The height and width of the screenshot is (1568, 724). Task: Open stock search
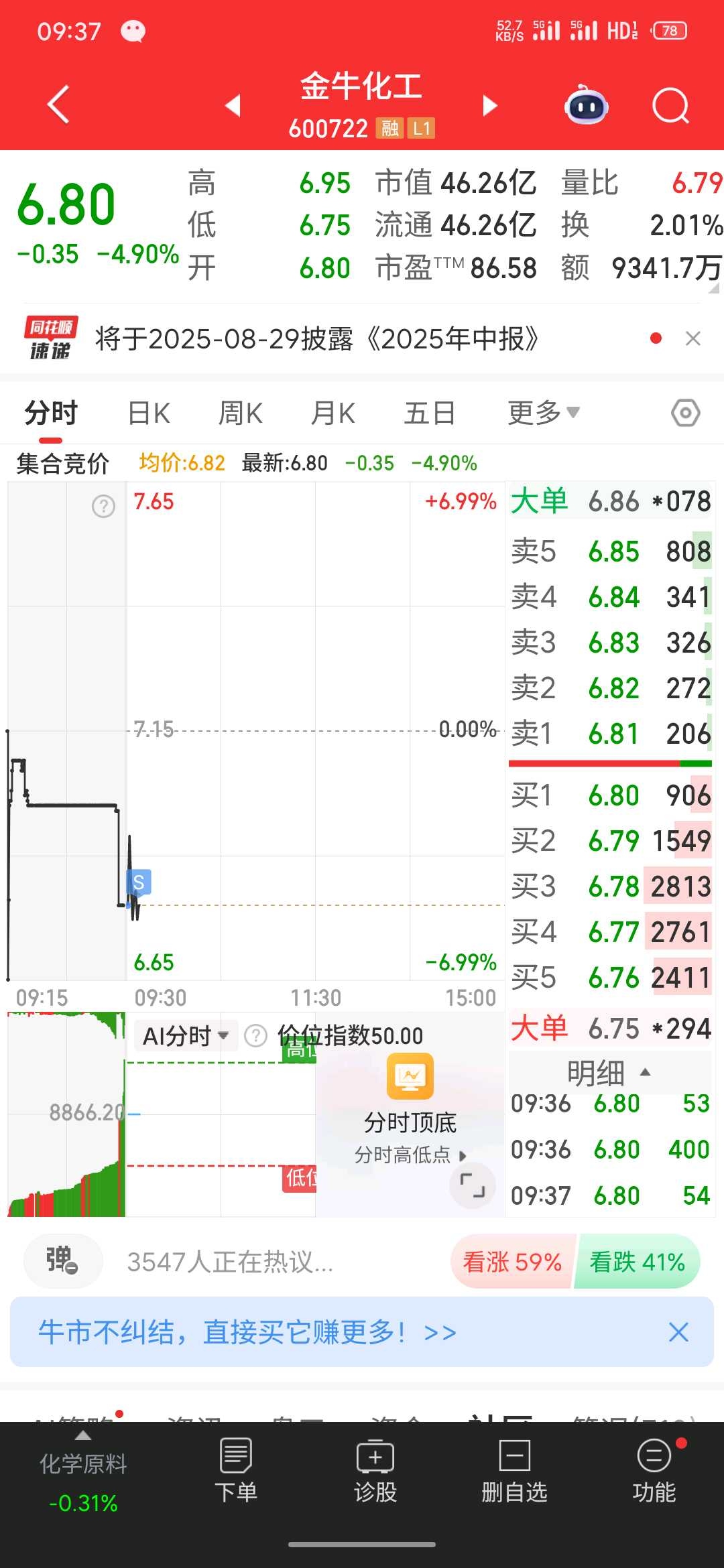click(670, 106)
